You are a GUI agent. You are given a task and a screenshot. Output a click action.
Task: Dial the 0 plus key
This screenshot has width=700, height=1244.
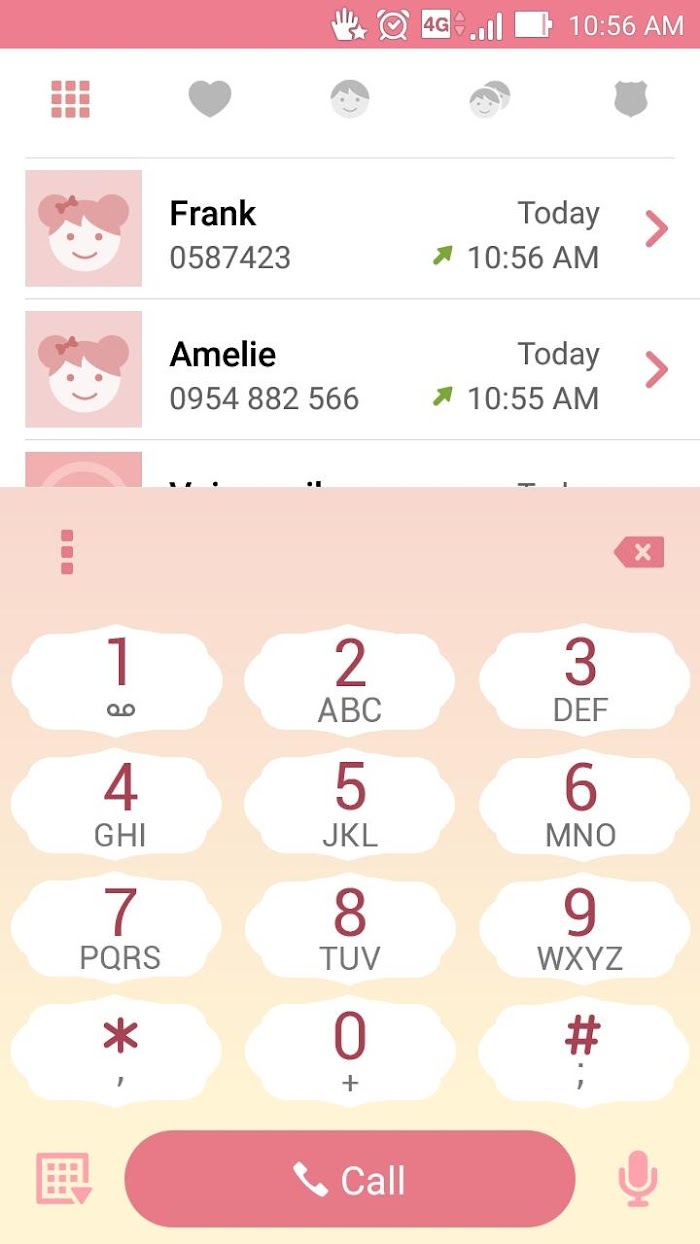350,1052
